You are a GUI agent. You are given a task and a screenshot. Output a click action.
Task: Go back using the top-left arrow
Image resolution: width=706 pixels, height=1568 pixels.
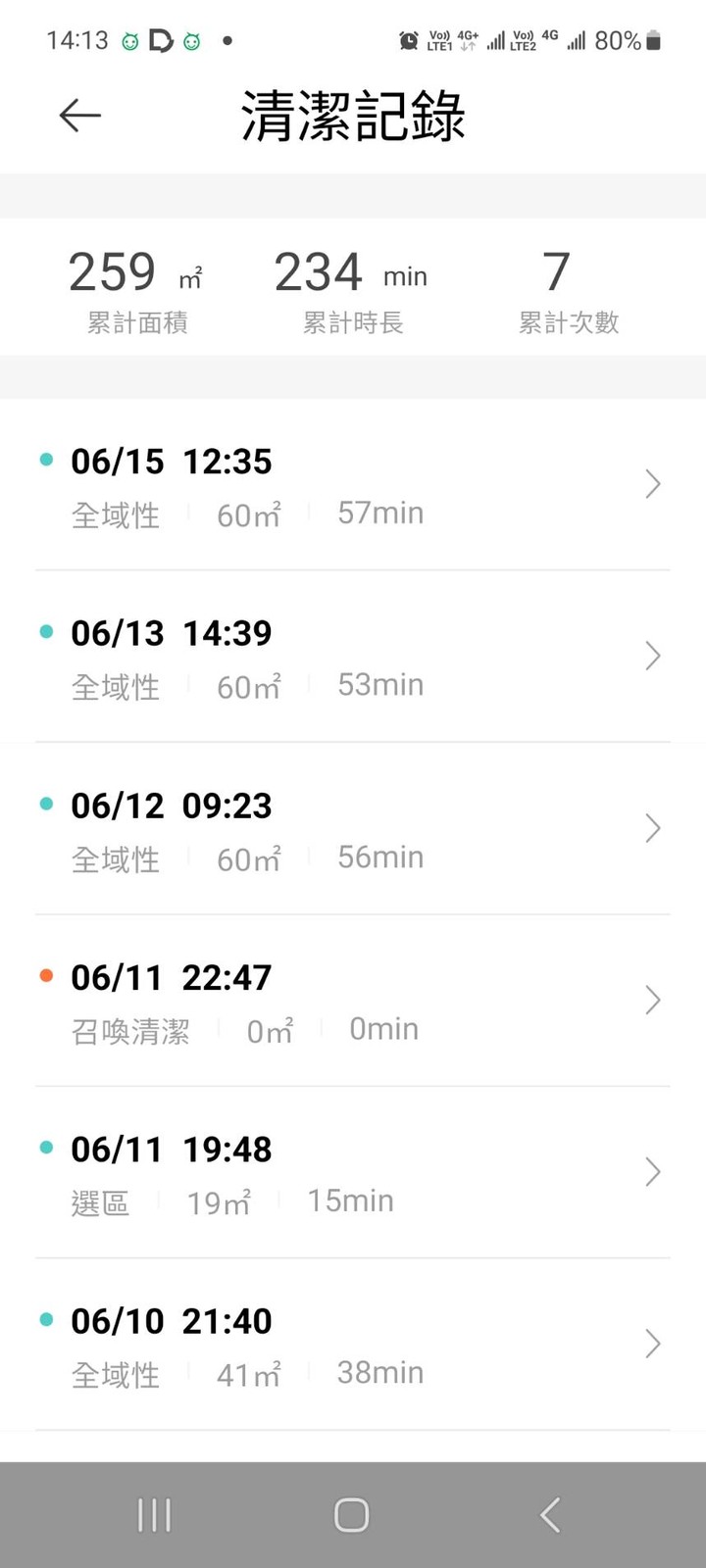(x=79, y=116)
